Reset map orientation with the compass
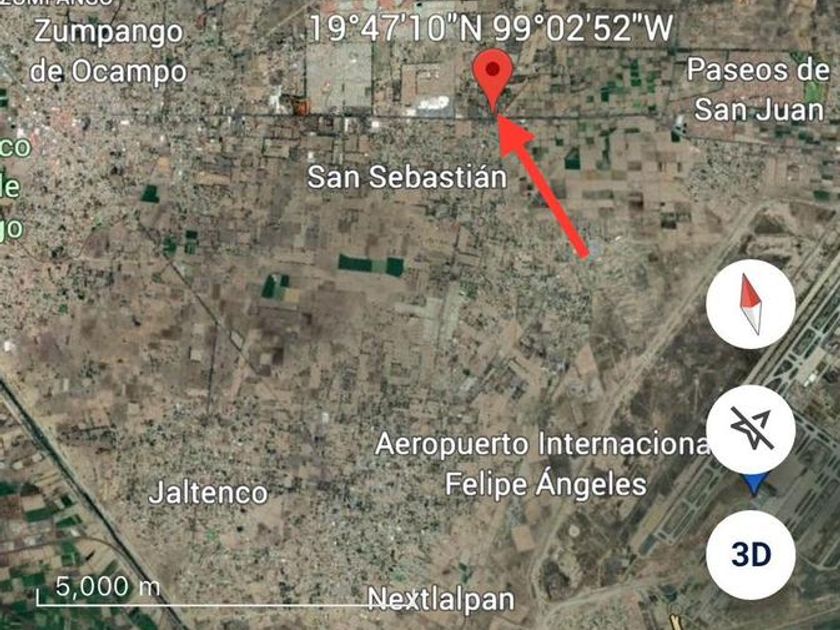This screenshot has height=630, width=840. (x=750, y=306)
